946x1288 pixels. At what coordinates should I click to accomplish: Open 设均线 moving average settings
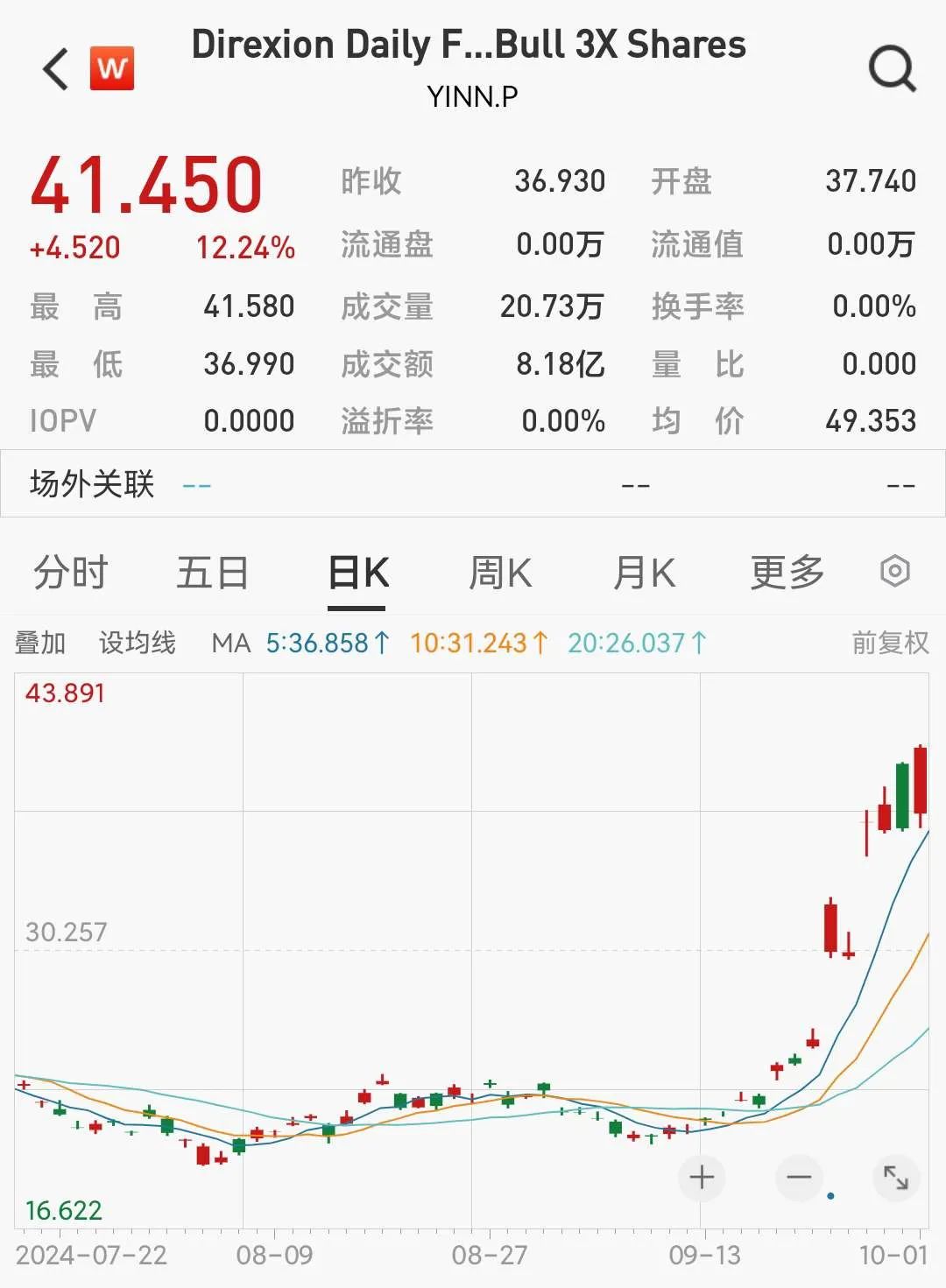[x=137, y=643]
